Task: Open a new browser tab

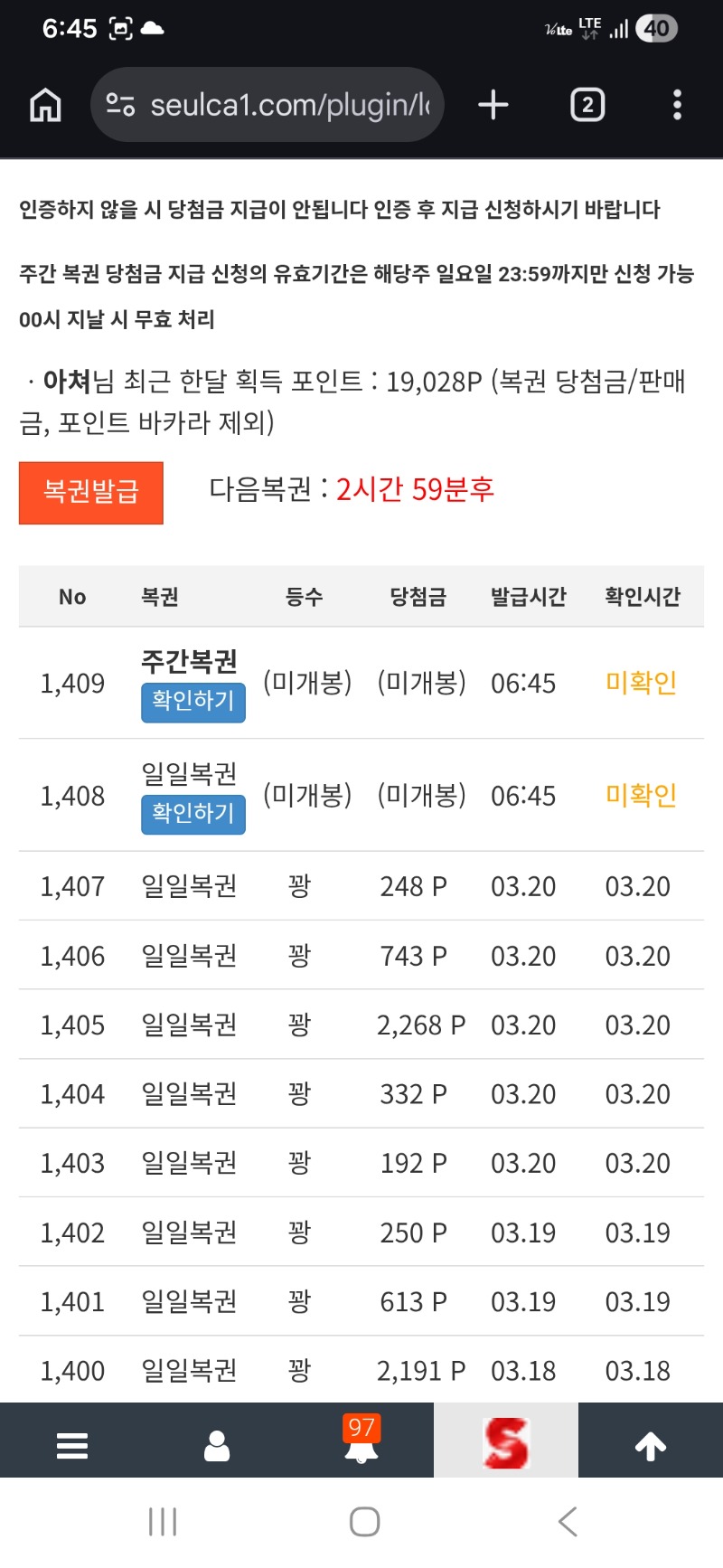Action: pyautogui.click(x=493, y=105)
